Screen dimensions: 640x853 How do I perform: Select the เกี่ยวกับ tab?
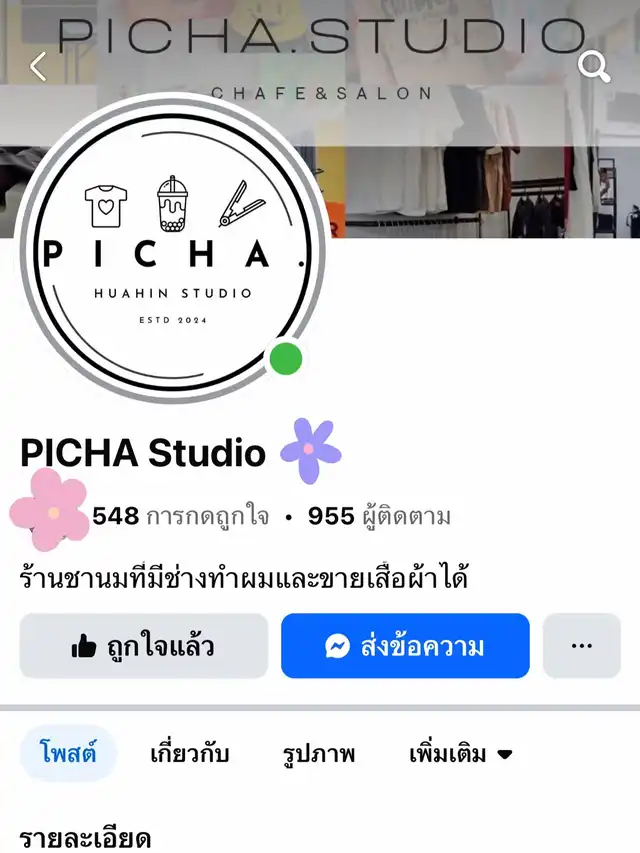tap(189, 753)
